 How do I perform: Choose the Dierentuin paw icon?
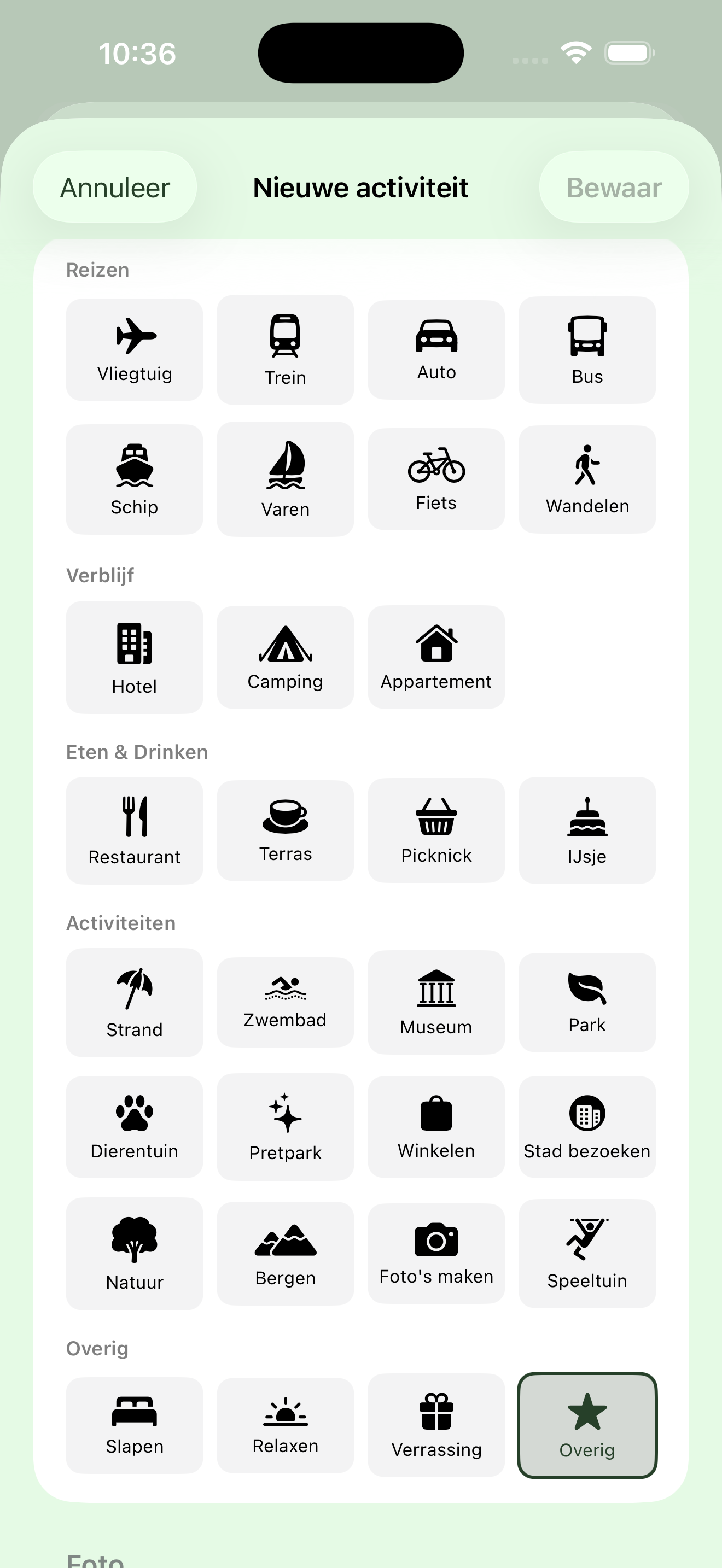134,1127
